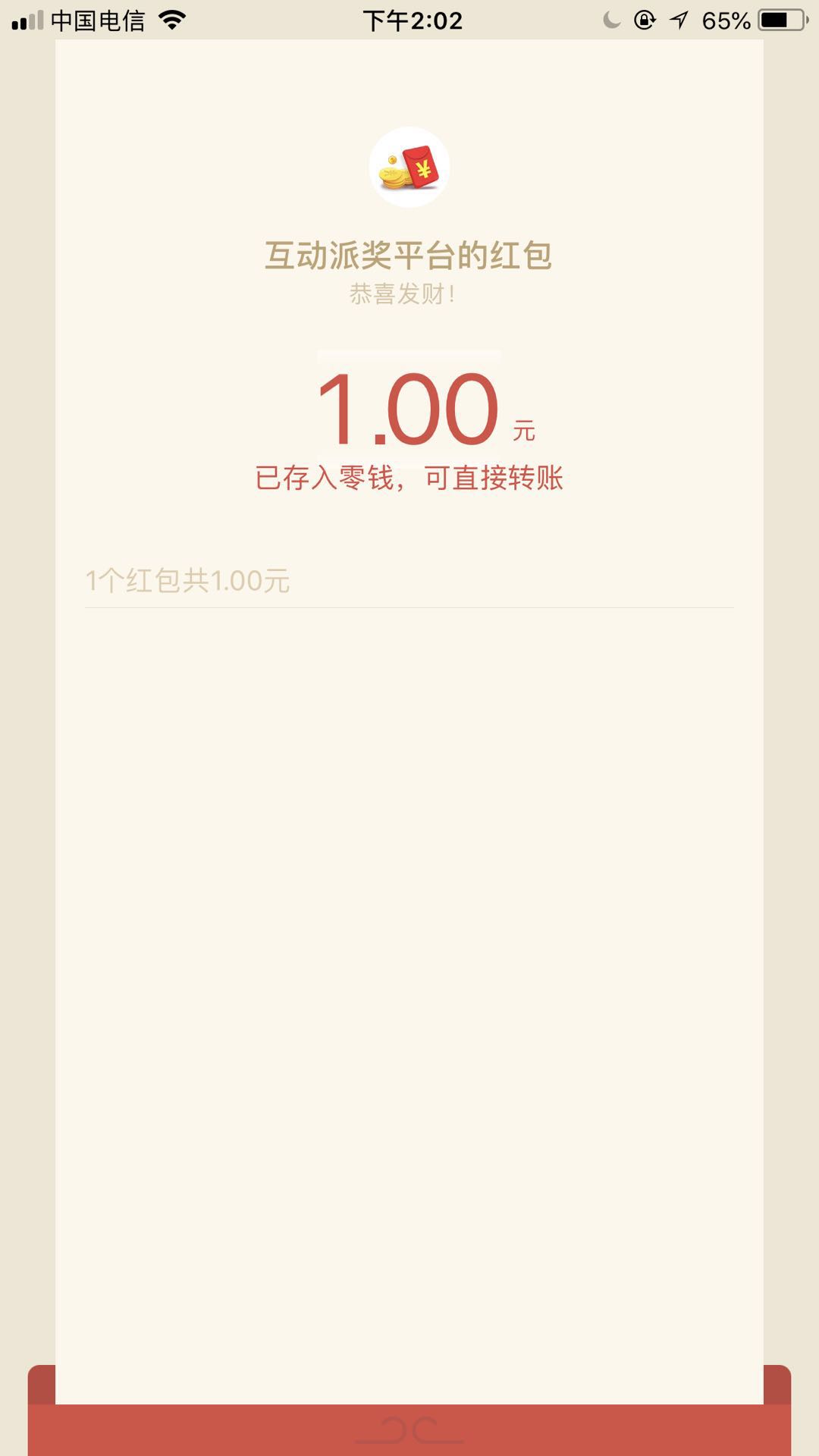Open the 已存入零钱，可直接转账 link
Screen dimensions: 819x1456
tap(409, 478)
